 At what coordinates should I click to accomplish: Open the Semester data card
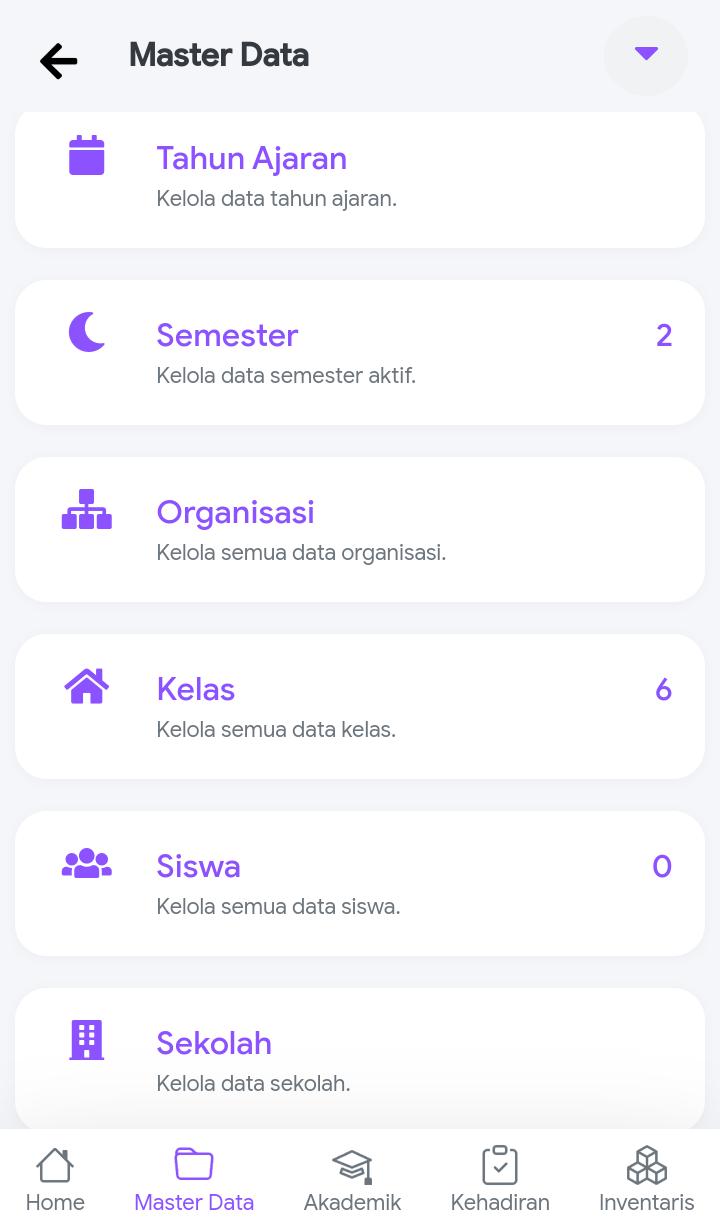360,353
